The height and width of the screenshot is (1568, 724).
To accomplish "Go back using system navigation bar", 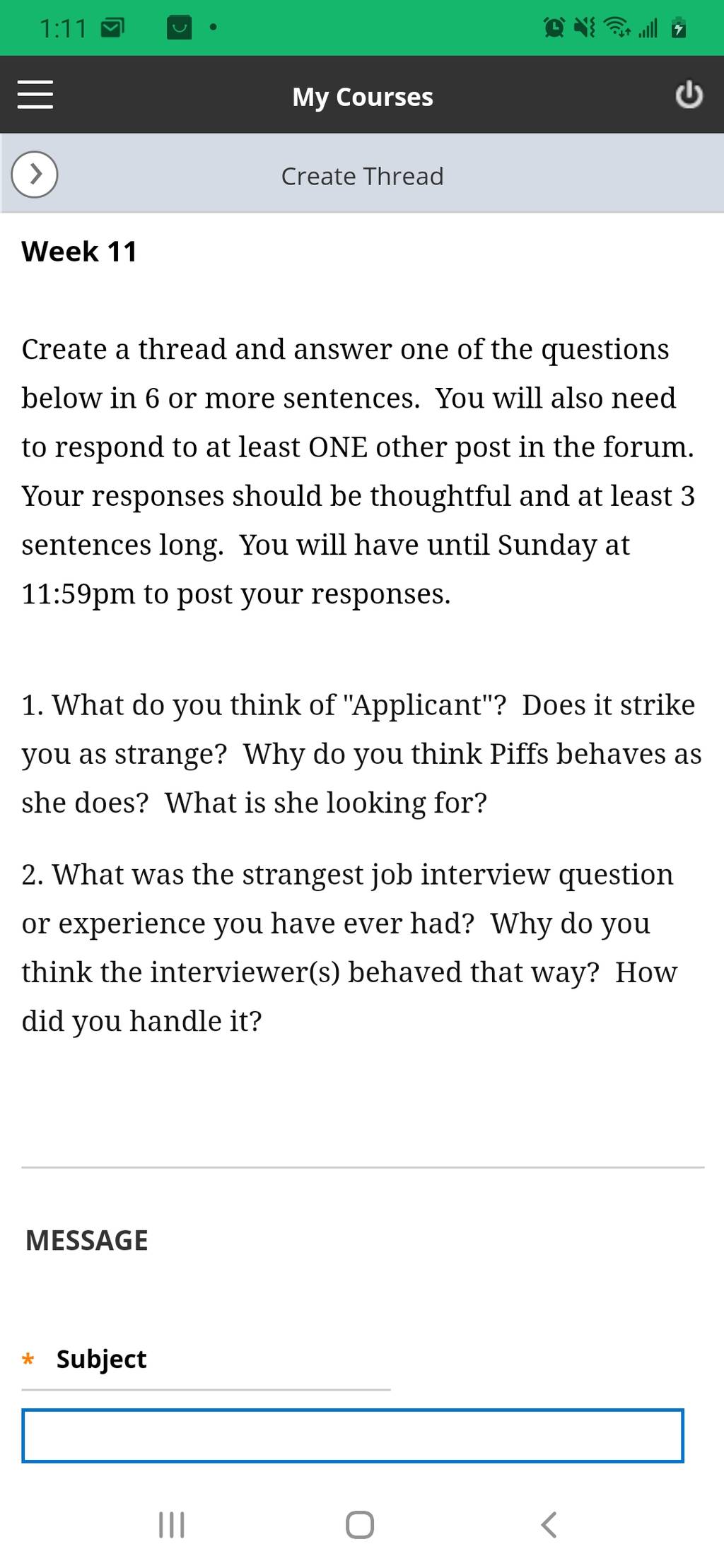I will pos(549,1524).
